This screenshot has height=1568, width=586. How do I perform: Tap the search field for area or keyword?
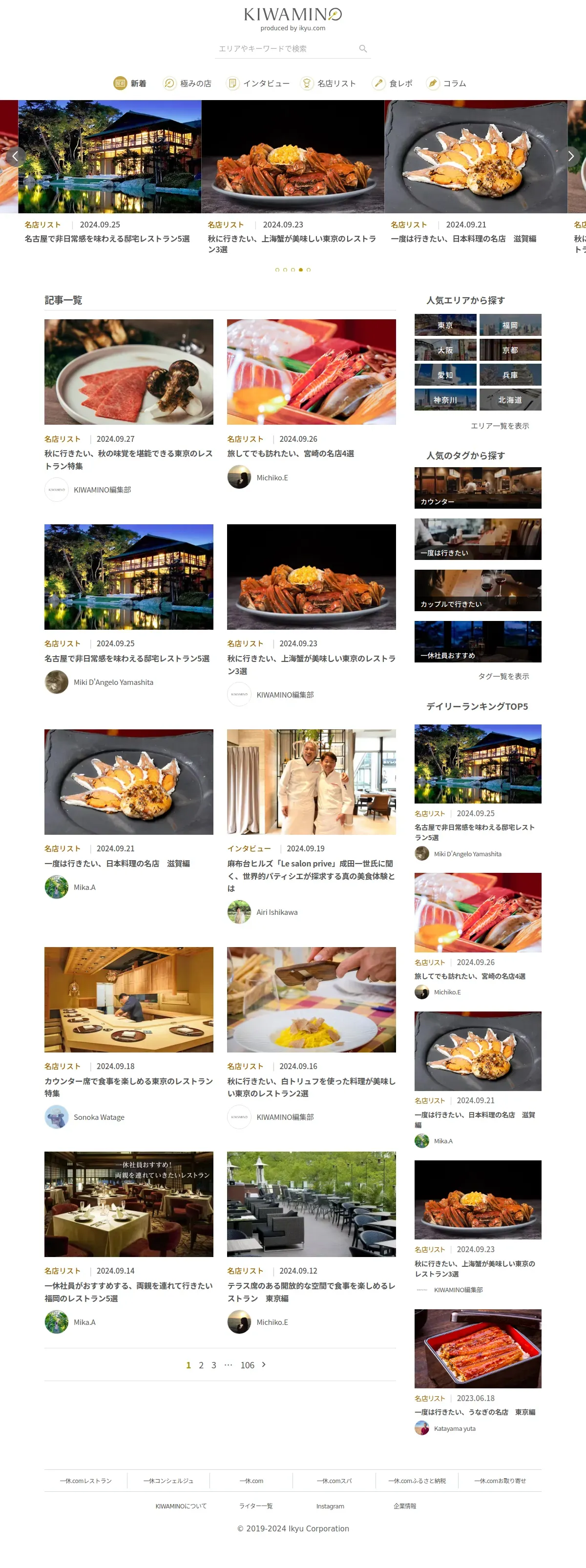(x=286, y=49)
